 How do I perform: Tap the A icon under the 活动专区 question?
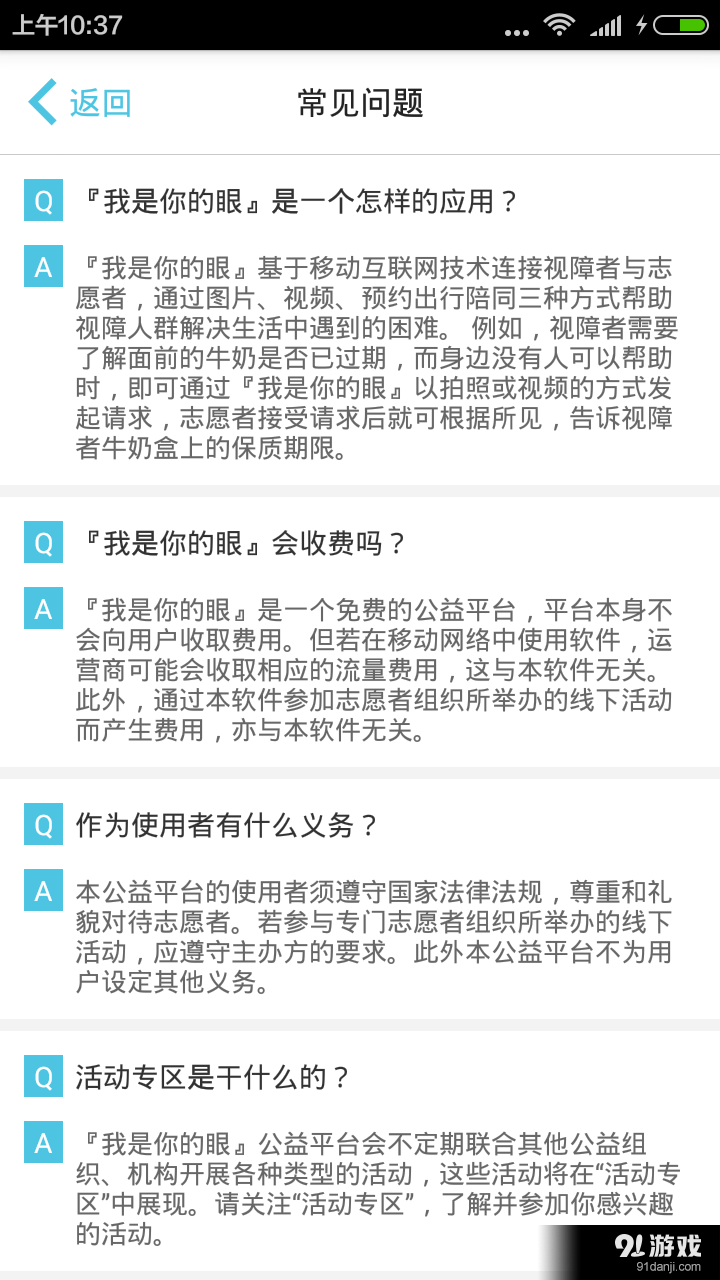pyautogui.click(x=42, y=1141)
